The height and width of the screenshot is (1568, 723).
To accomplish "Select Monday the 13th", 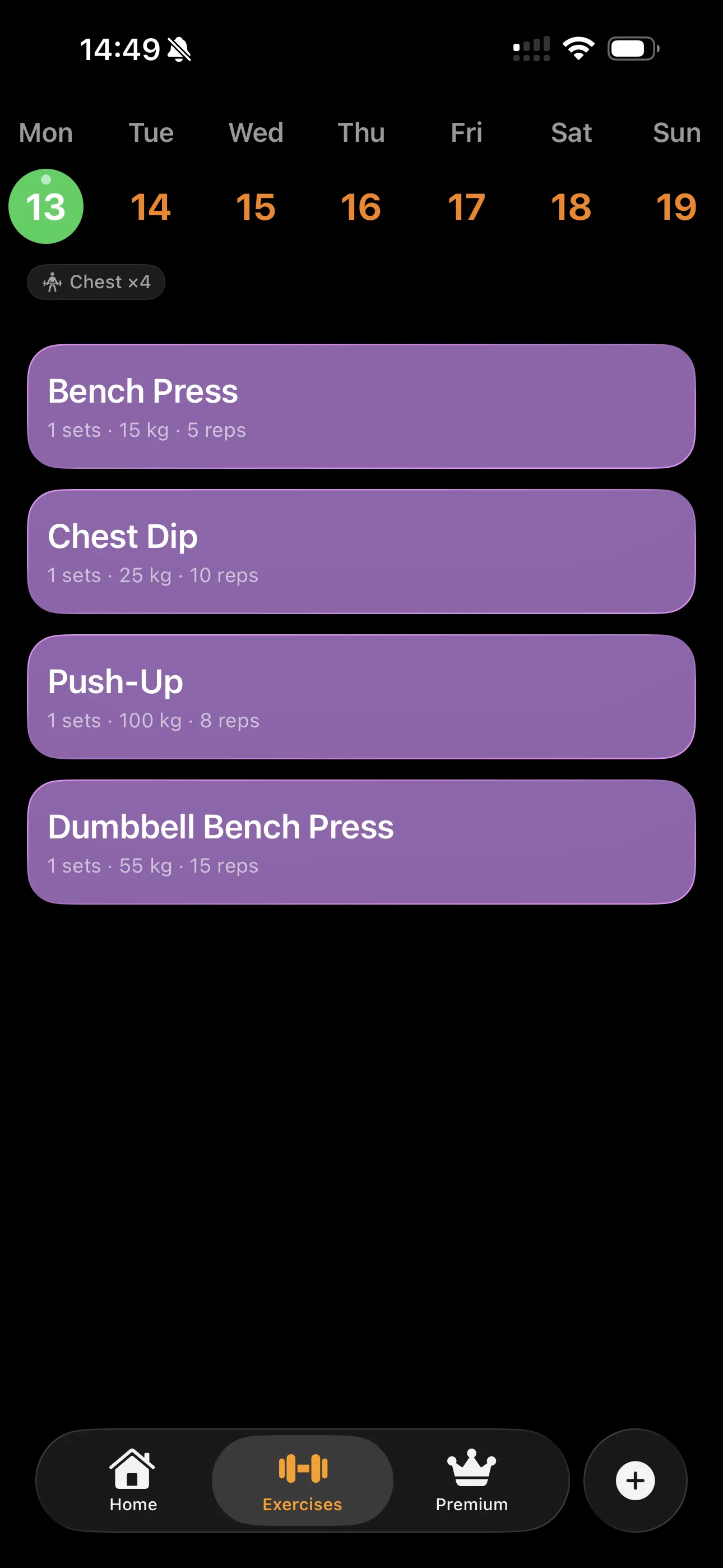I will 45,206.
